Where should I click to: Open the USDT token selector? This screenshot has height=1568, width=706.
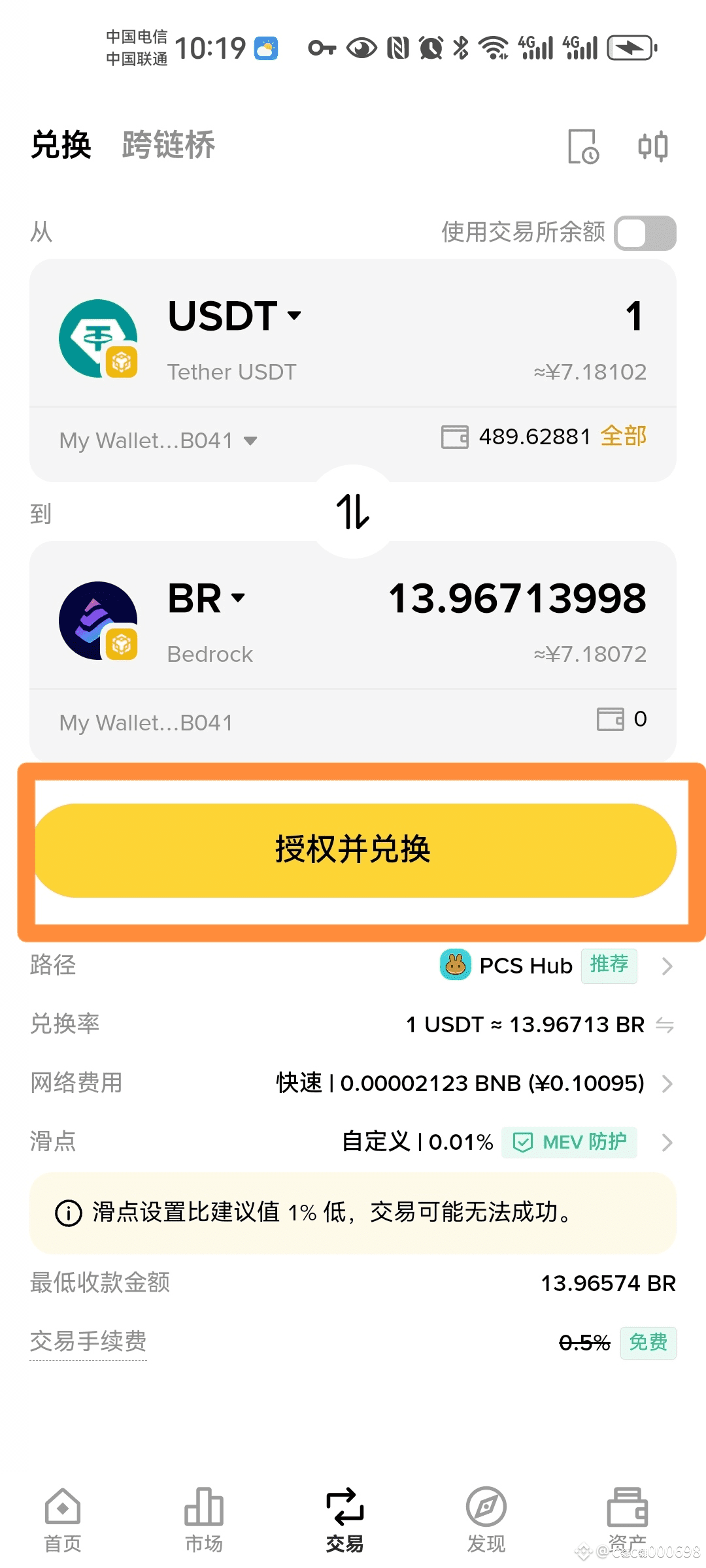[235, 316]
